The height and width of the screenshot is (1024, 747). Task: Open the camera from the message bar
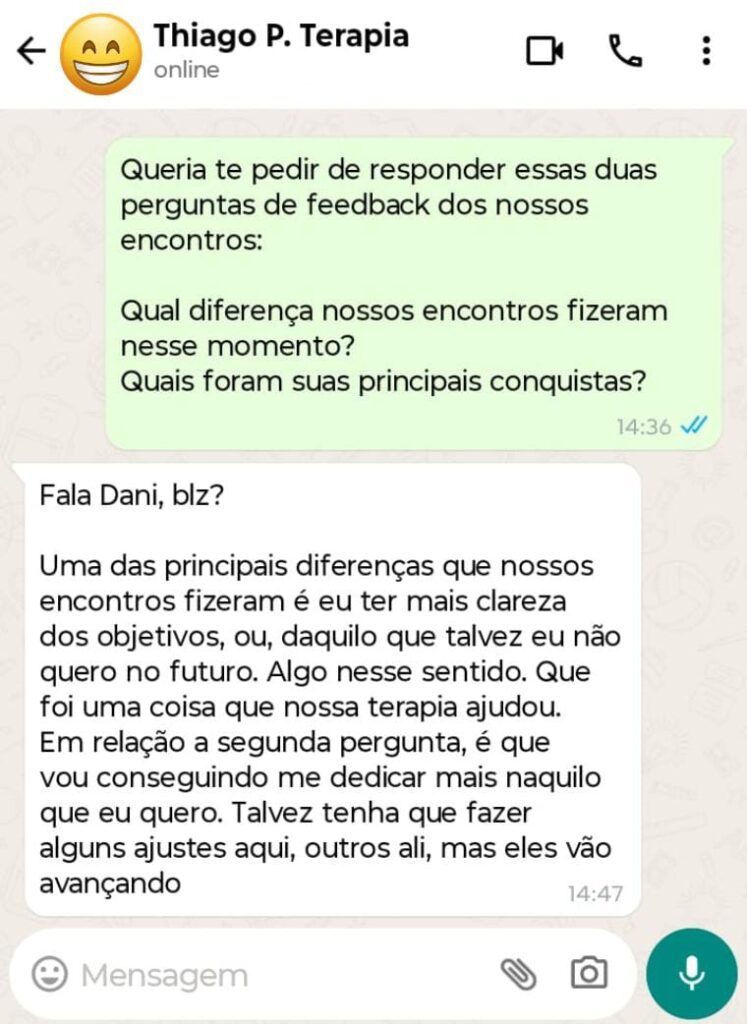pos(588,973)
